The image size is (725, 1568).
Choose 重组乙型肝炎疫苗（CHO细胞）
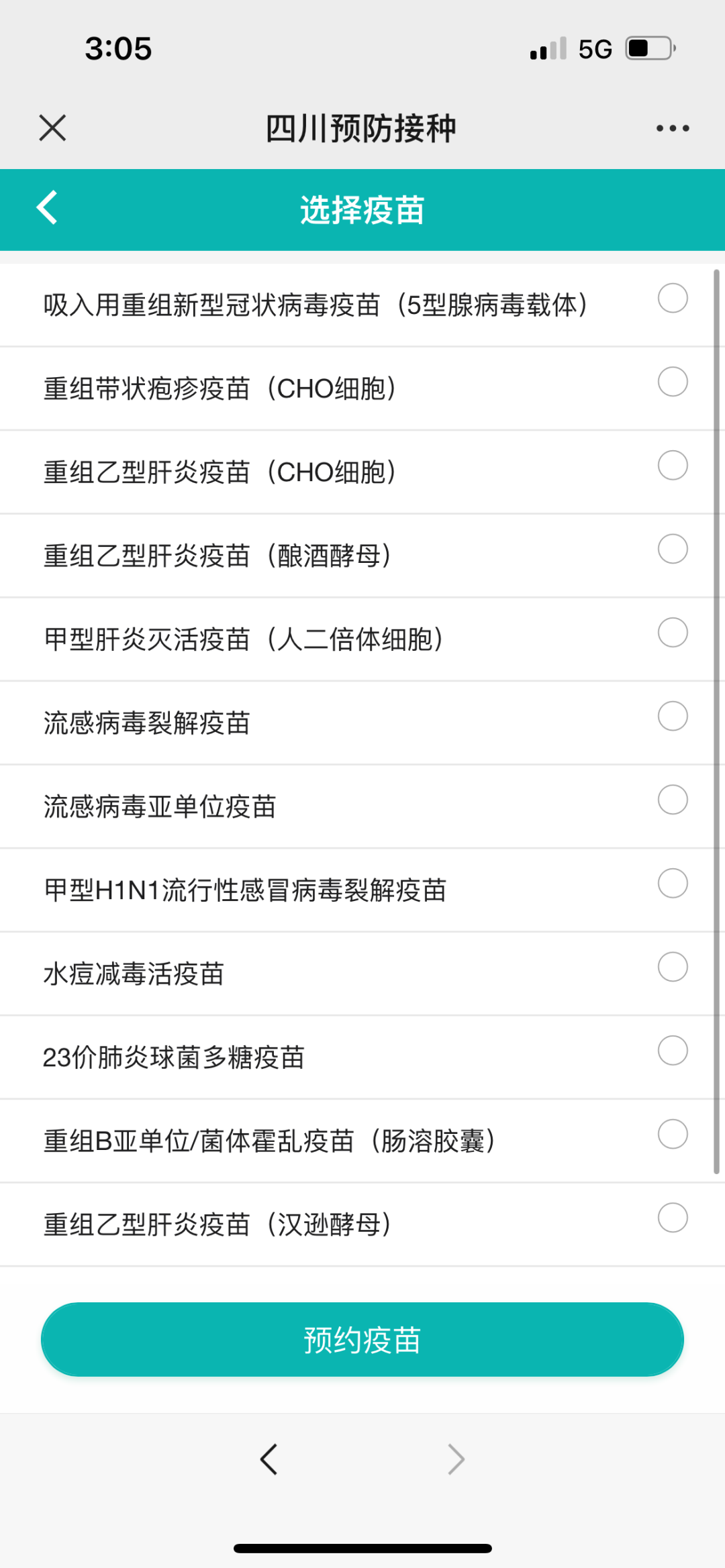(x=673, y=466)
